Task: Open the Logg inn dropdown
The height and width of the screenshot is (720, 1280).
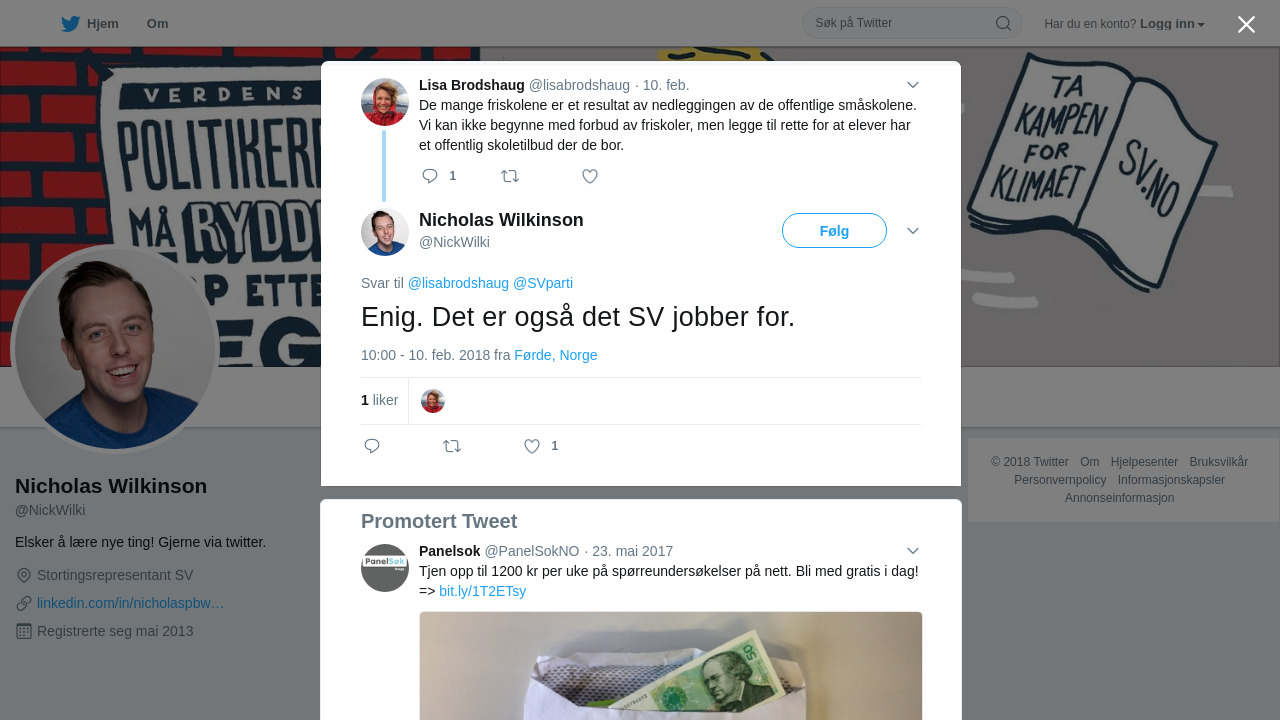Action: [1172, 24]
